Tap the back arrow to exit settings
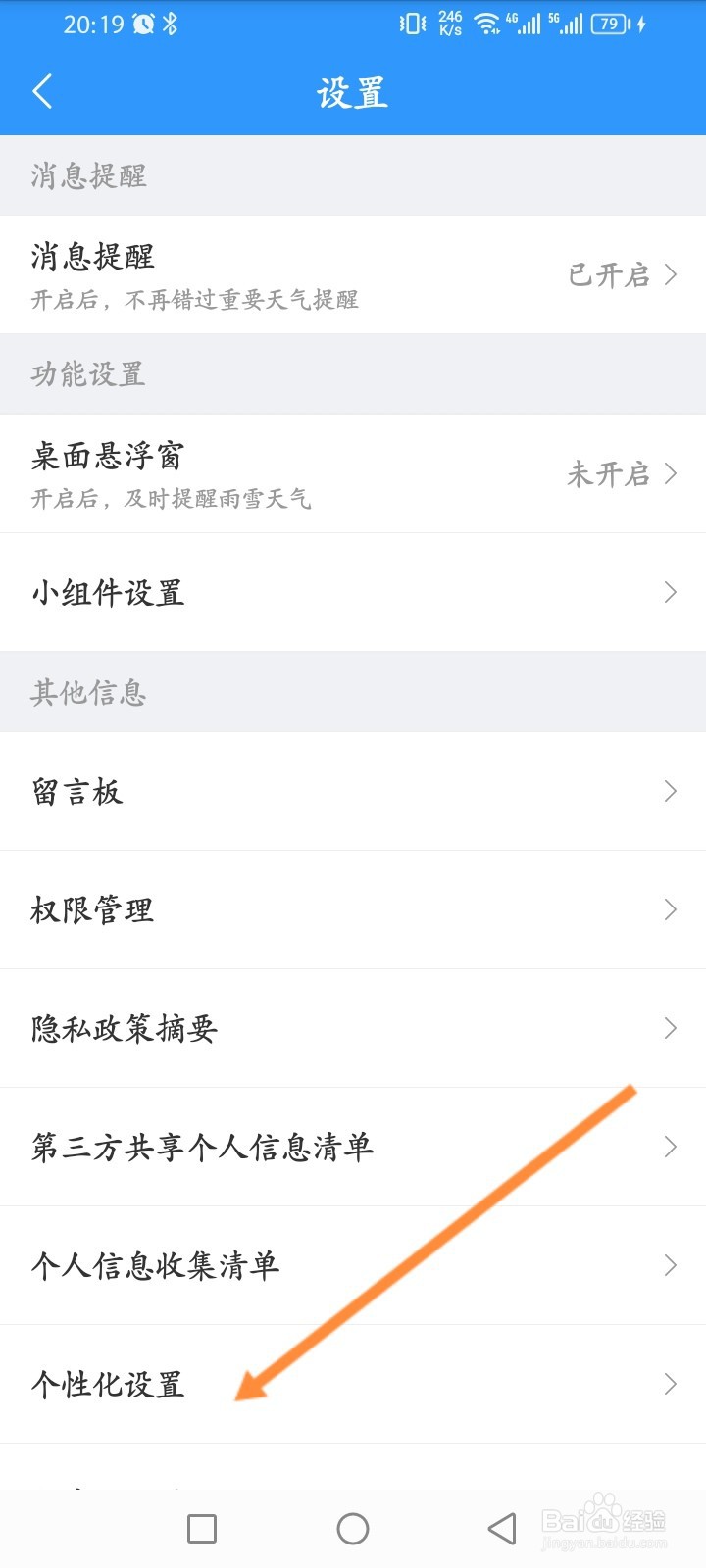This screenshot has height=1568, width=706. point(41,92)
